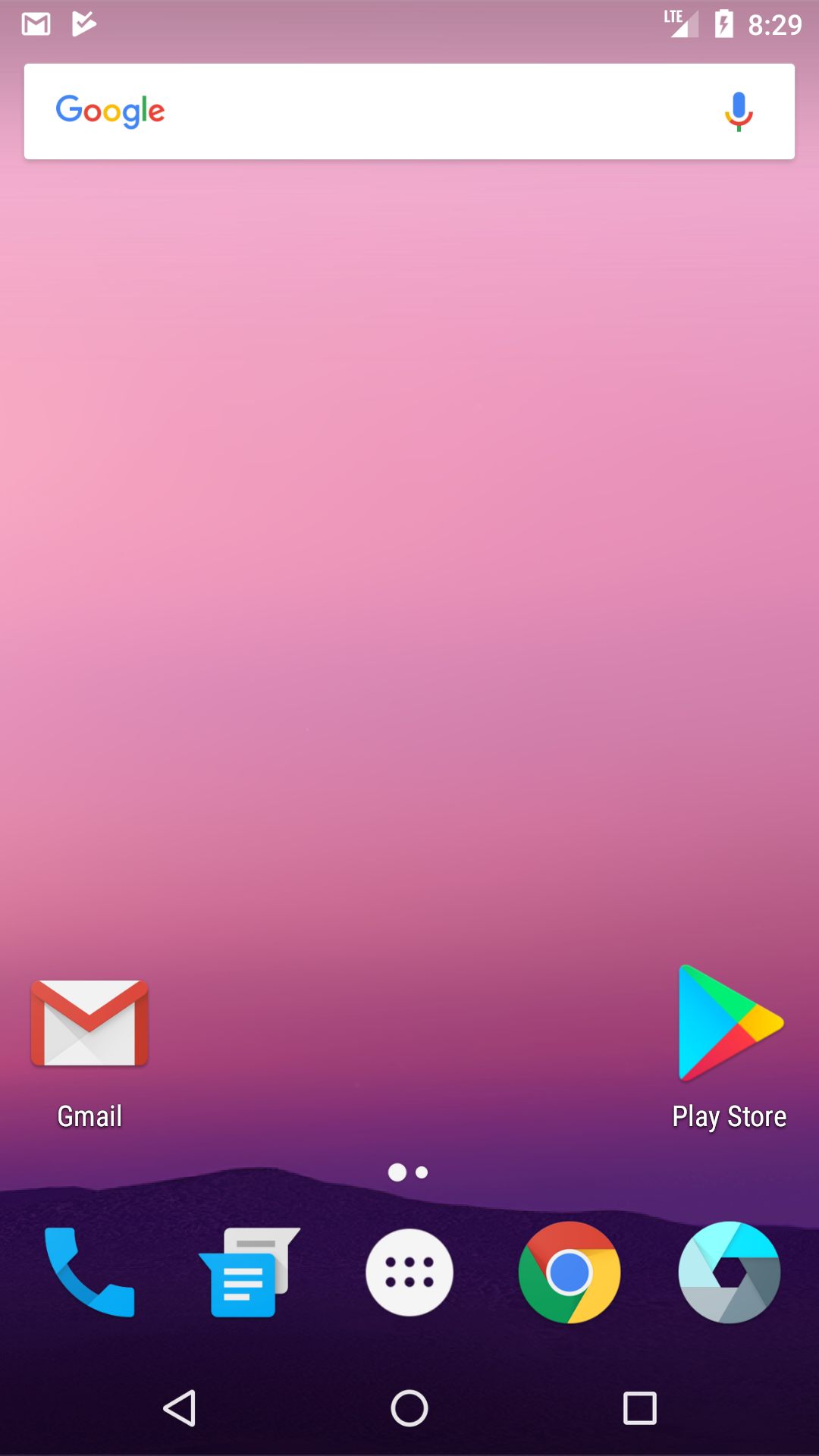Open the Phone dialer app

[89, 1272]
